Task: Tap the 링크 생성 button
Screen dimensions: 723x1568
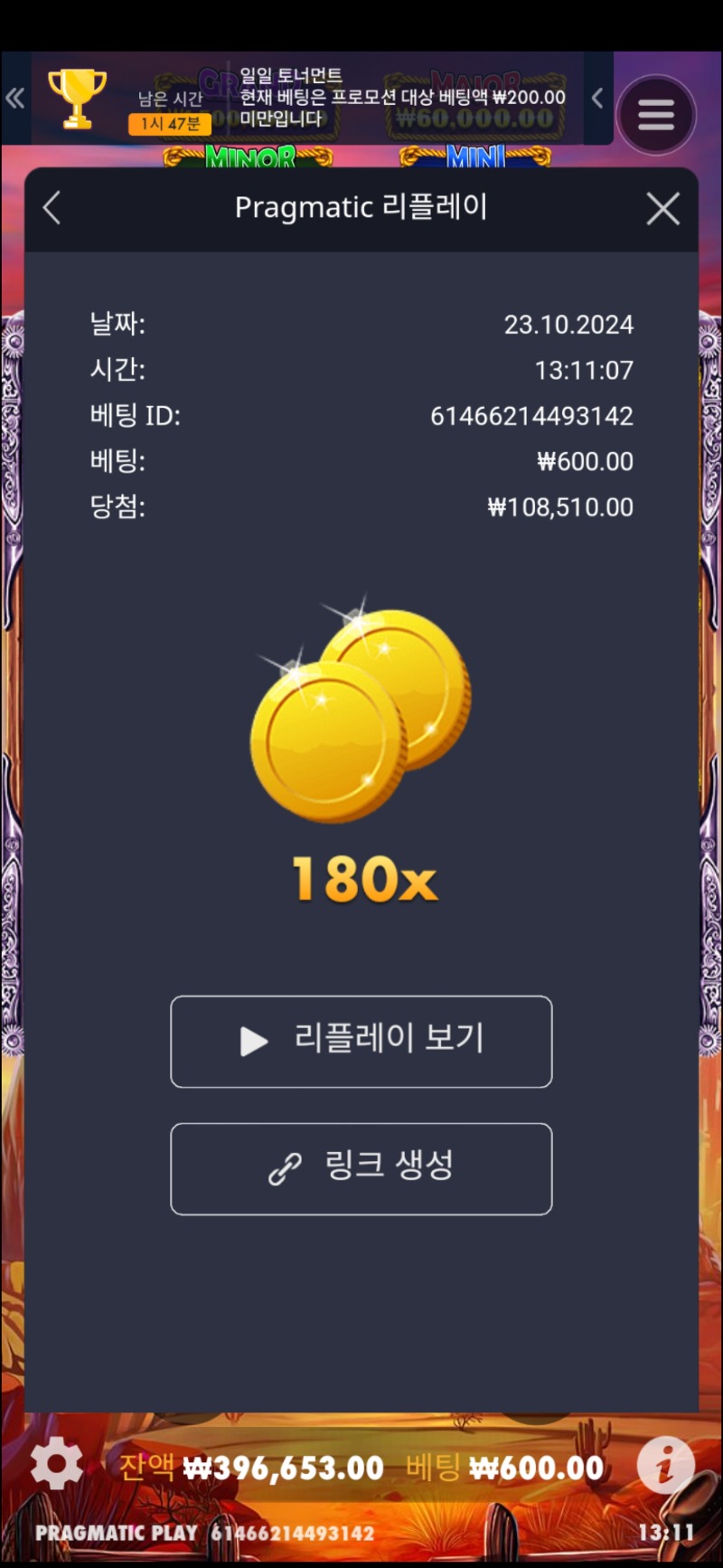Action: point(361,1168)
